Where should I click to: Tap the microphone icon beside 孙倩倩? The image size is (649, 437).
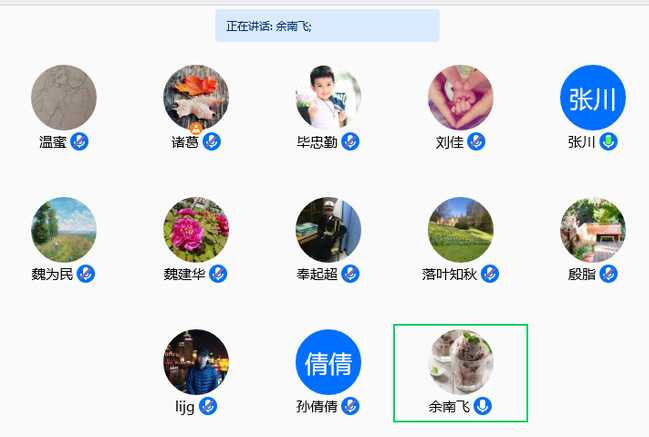click(350, 406)
